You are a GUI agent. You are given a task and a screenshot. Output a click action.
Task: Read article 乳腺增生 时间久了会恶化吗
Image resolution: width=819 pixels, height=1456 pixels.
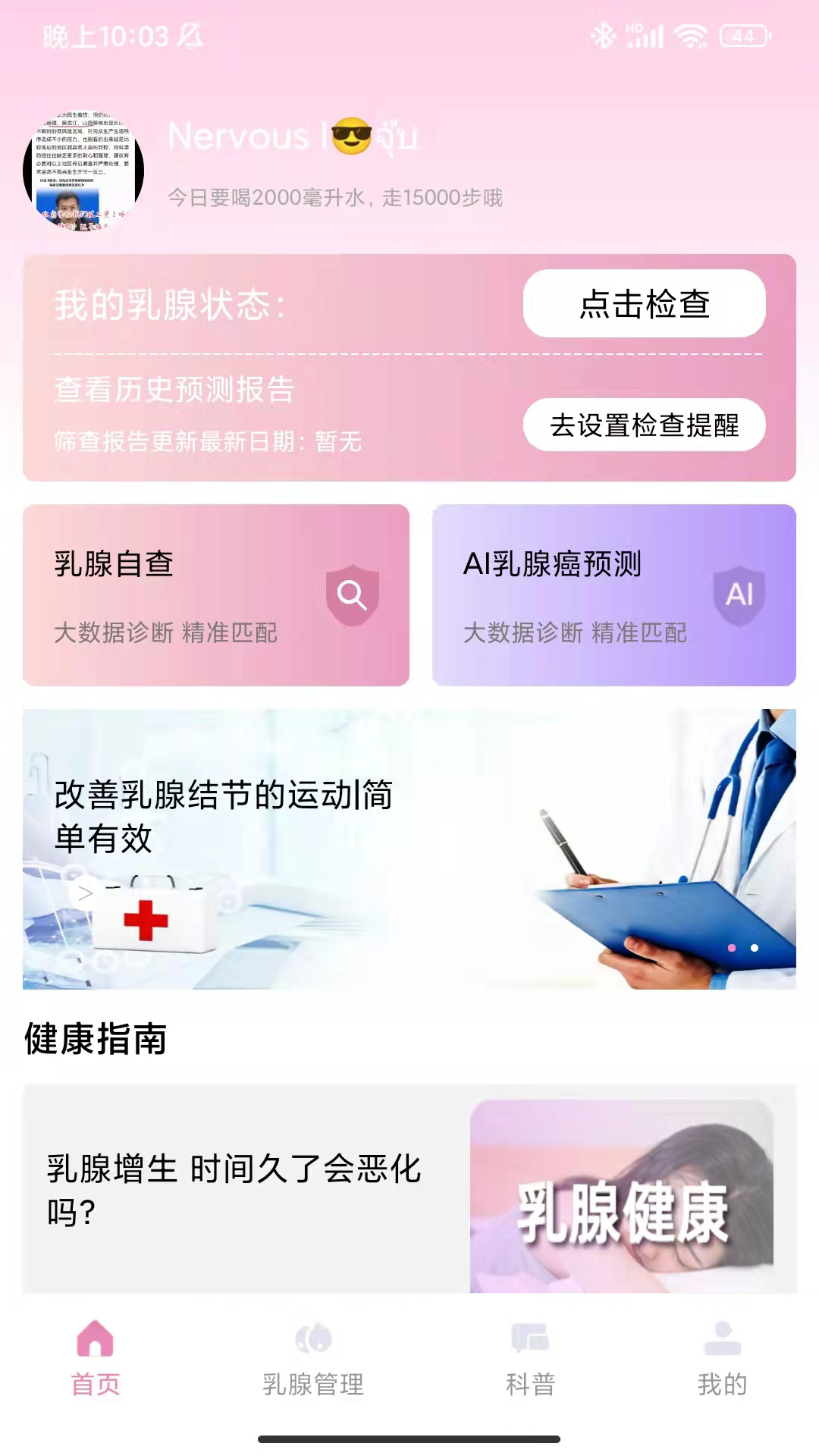(x=409, y=1189)
